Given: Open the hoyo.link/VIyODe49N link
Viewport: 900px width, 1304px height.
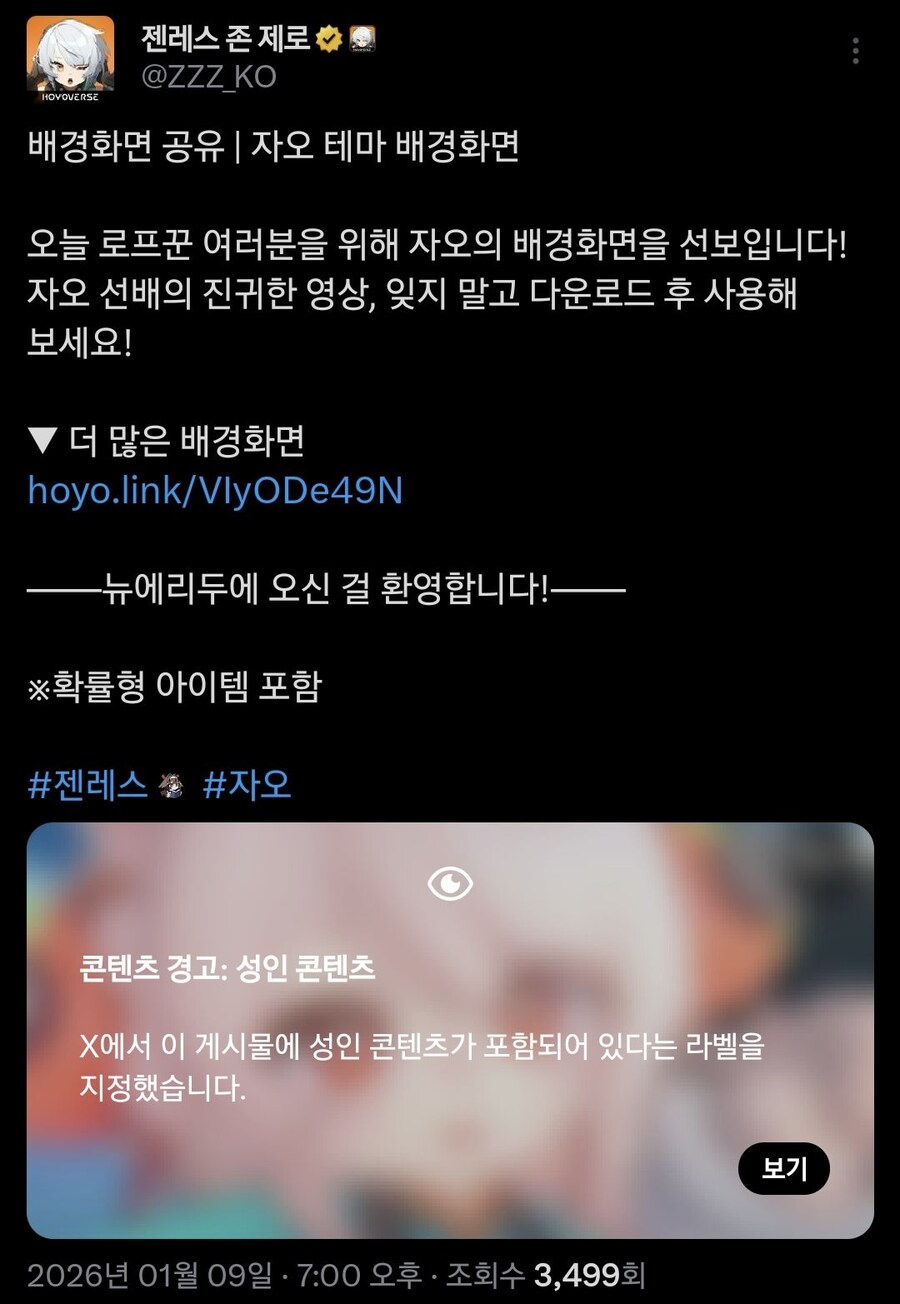Looking at the screenshot, I should coord(215,491).
